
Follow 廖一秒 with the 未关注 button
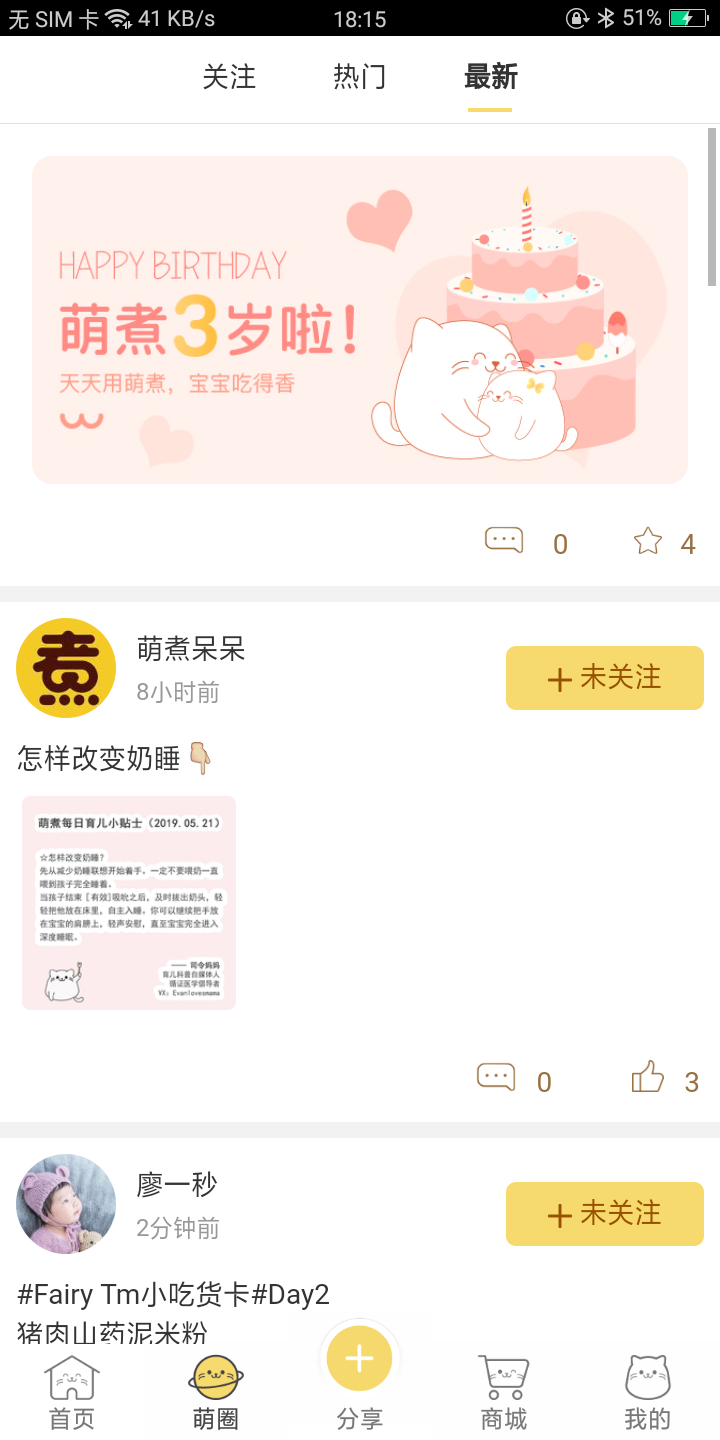[604, 1214]
